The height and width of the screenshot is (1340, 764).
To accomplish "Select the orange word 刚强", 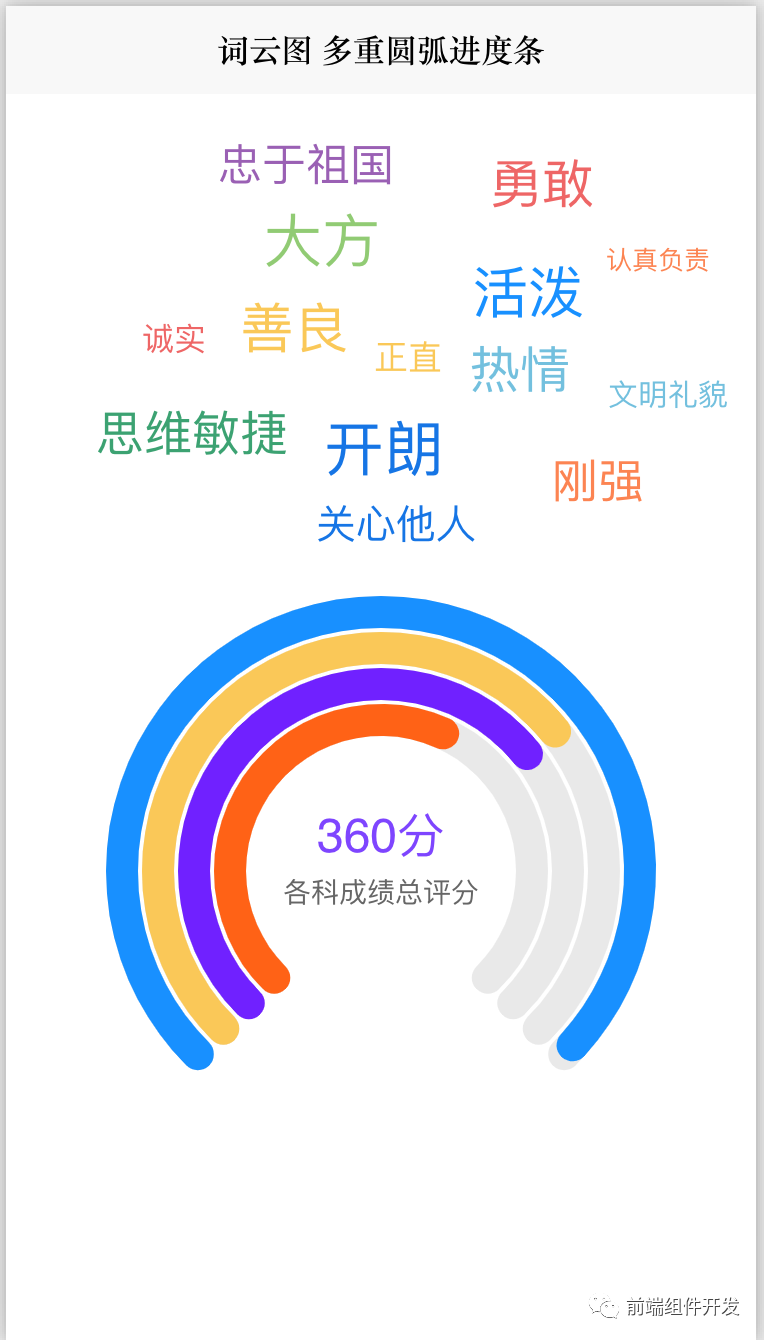I will [597, 482].
